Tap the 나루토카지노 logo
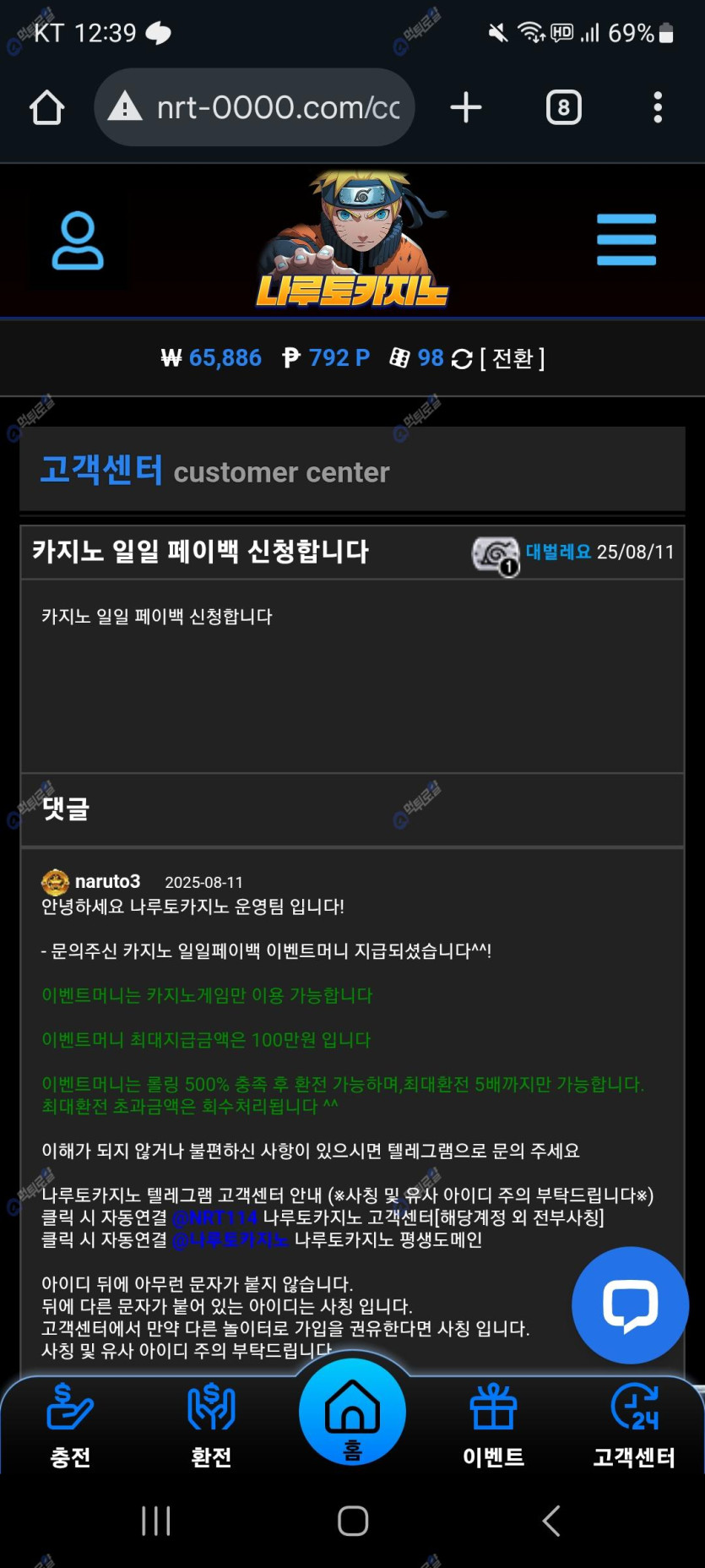Screen dimensions: 705x1568 tap(353, 240)
